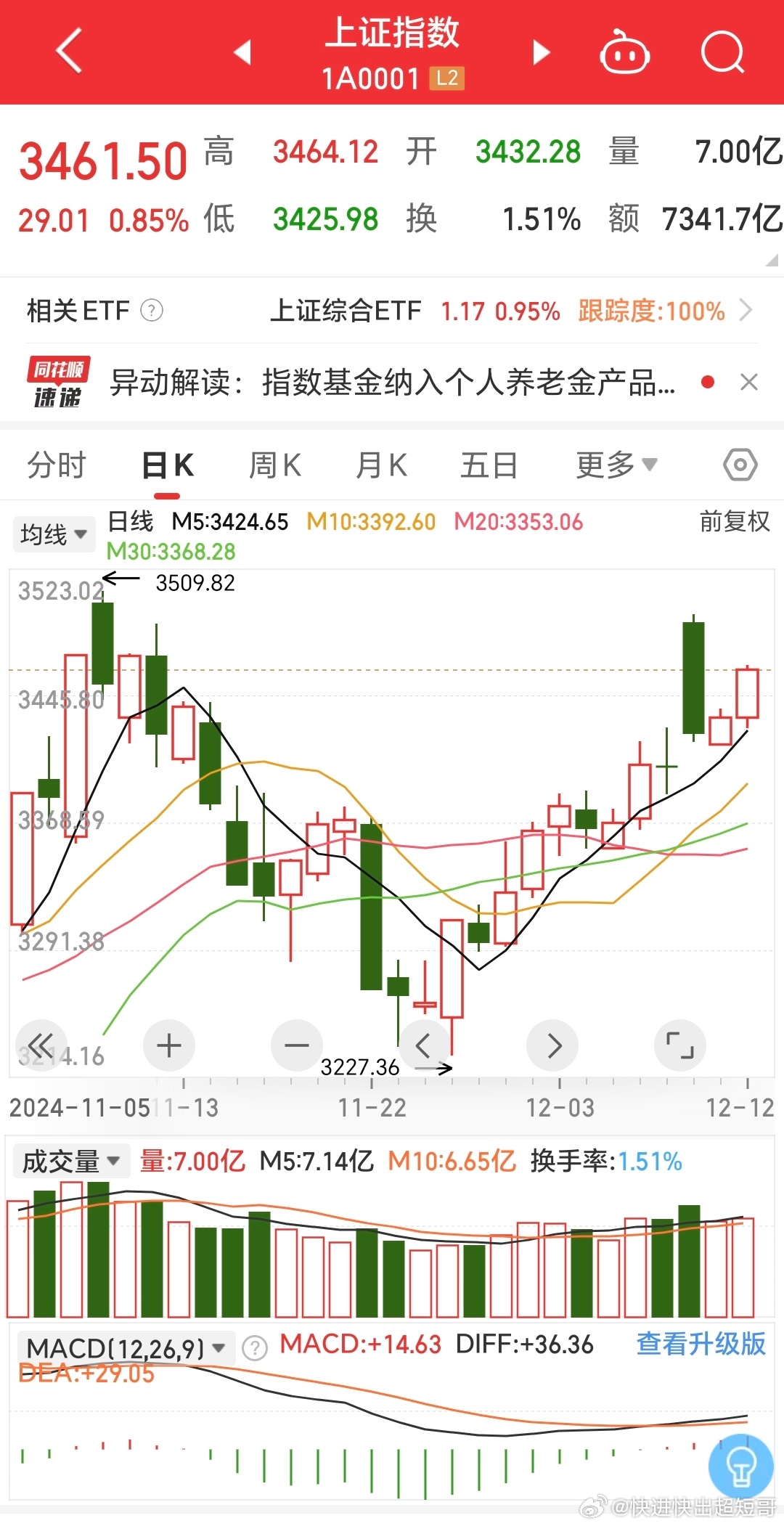Switch to the next stock in header
Image resolution: width=784 pixels, height=1526 pixels.
(541, 52)
